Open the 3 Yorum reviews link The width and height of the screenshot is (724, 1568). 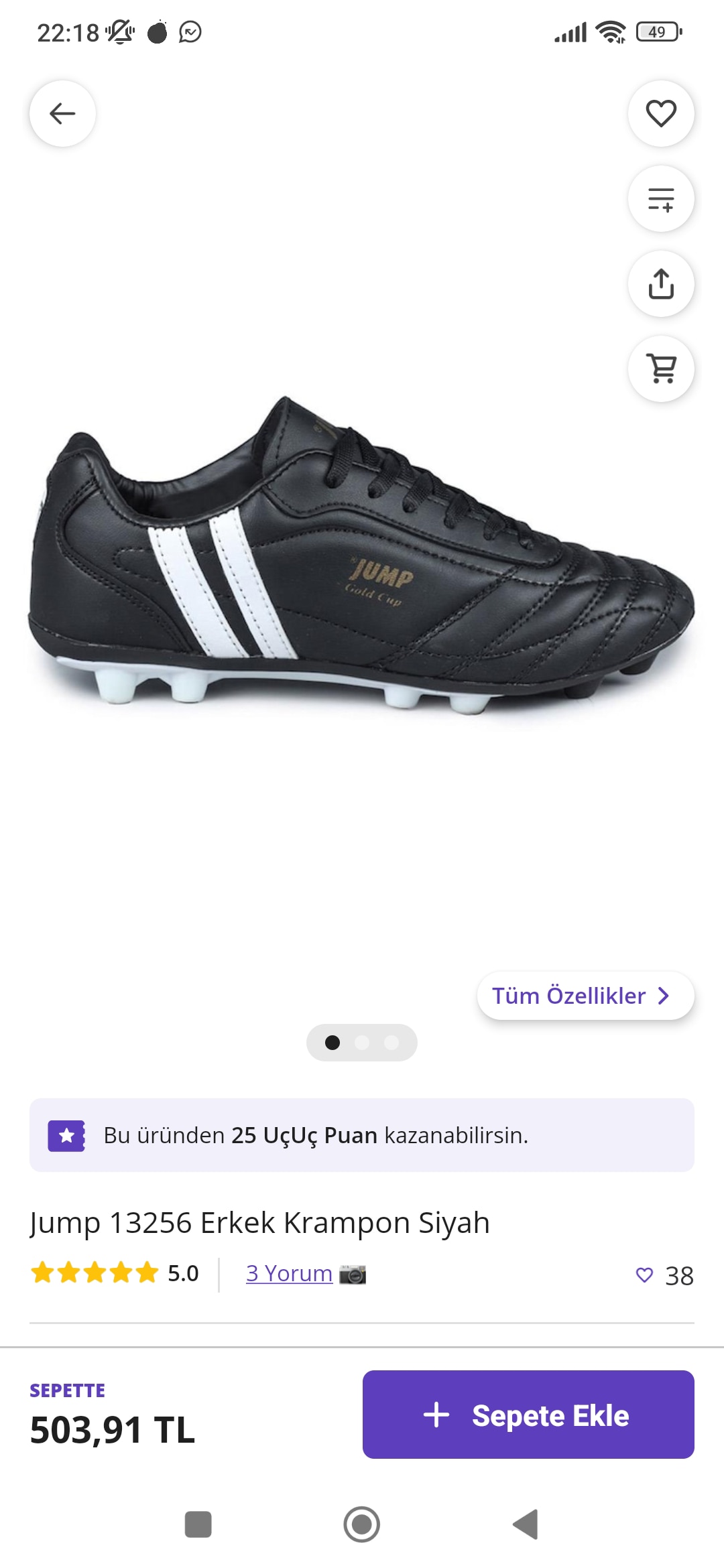click(289, 1273)
